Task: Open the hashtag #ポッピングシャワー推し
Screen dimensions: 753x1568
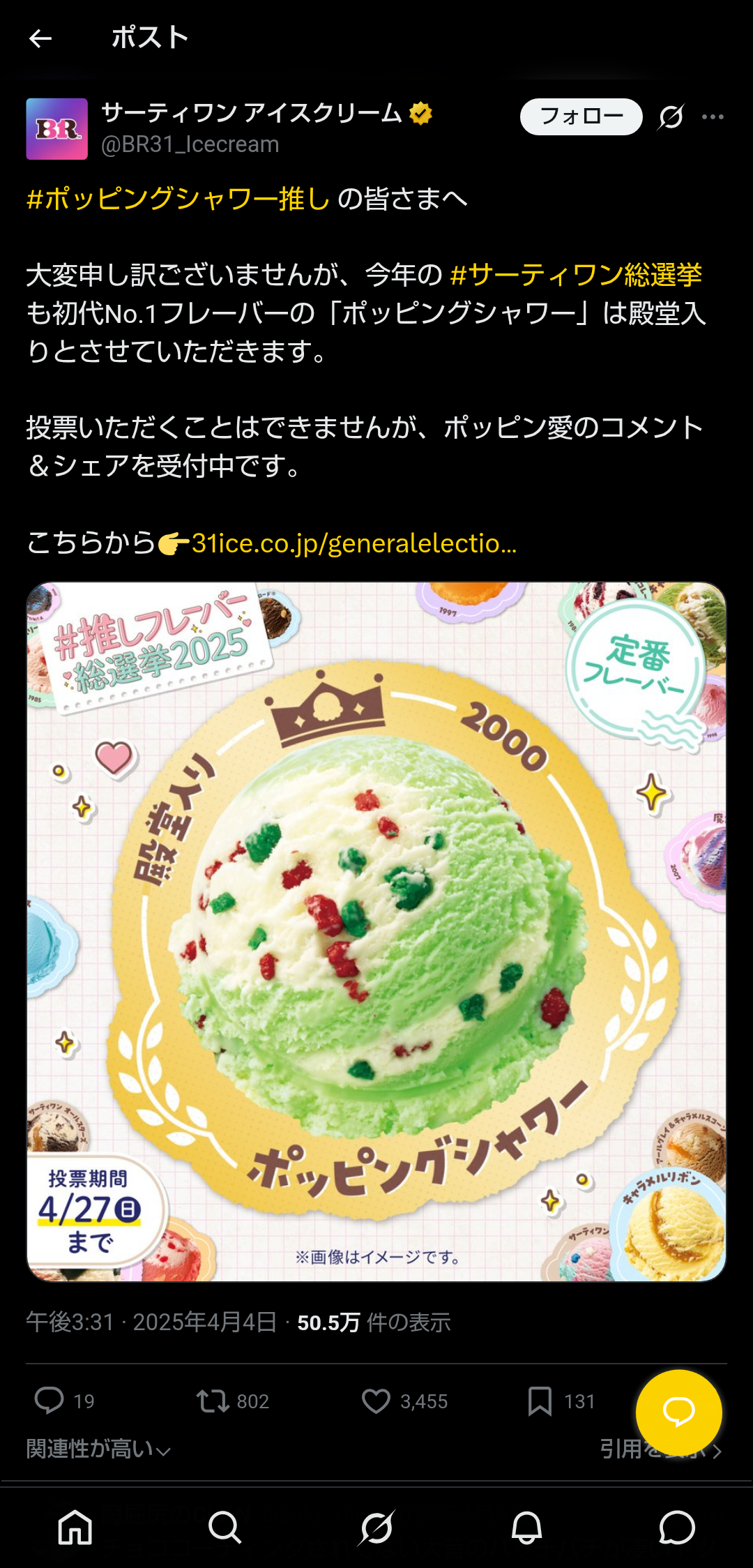Action: pos(178,199)
